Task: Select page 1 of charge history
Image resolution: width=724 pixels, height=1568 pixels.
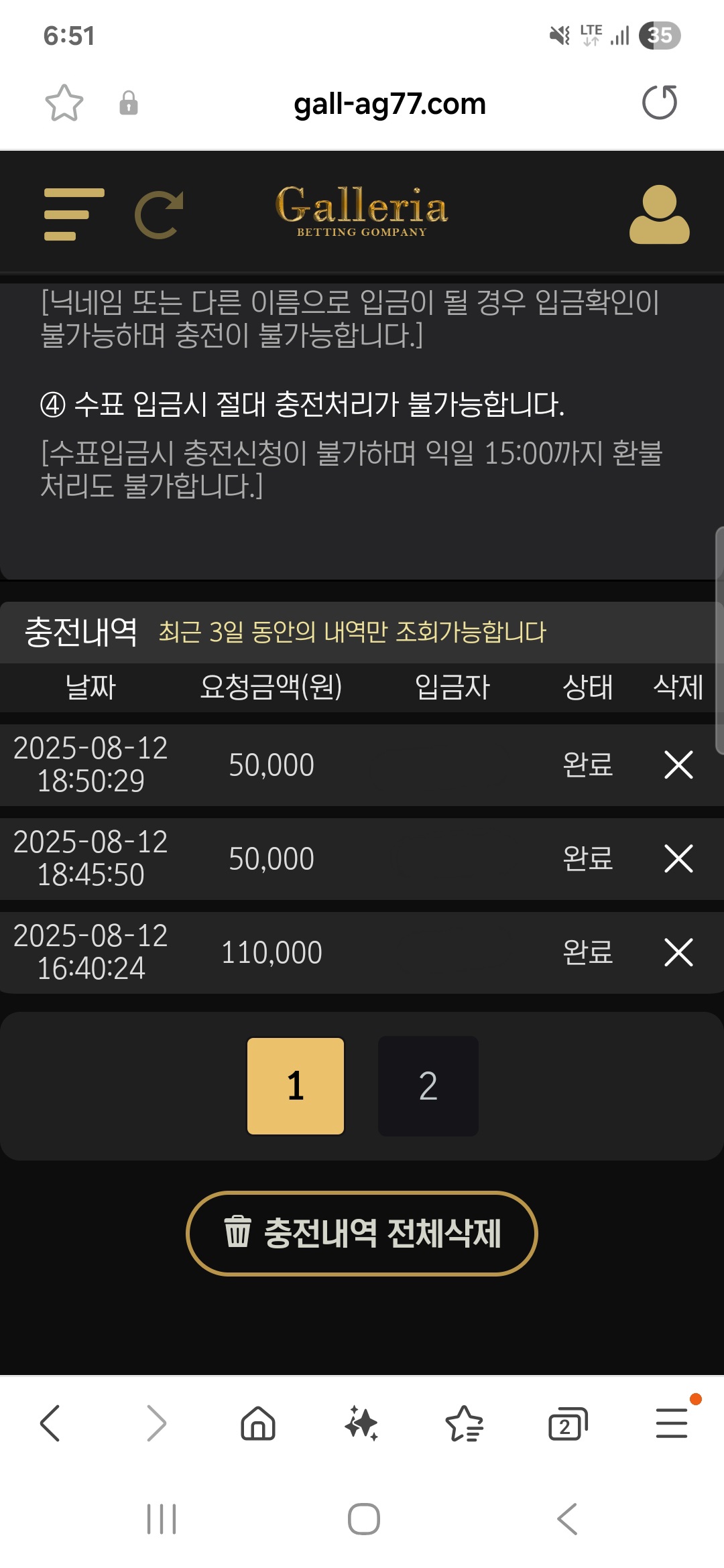Action: coord(296,1086)
